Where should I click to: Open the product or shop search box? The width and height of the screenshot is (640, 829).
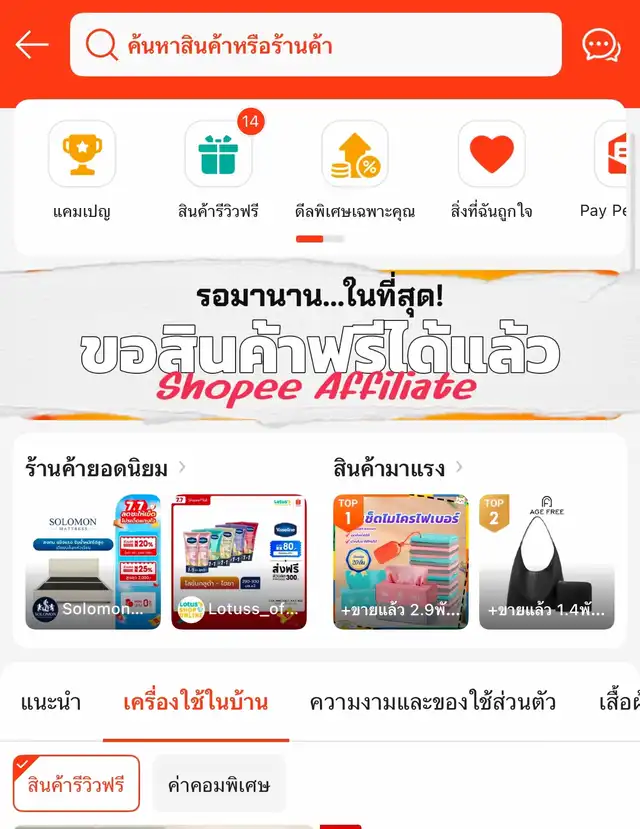pos(315,45)
